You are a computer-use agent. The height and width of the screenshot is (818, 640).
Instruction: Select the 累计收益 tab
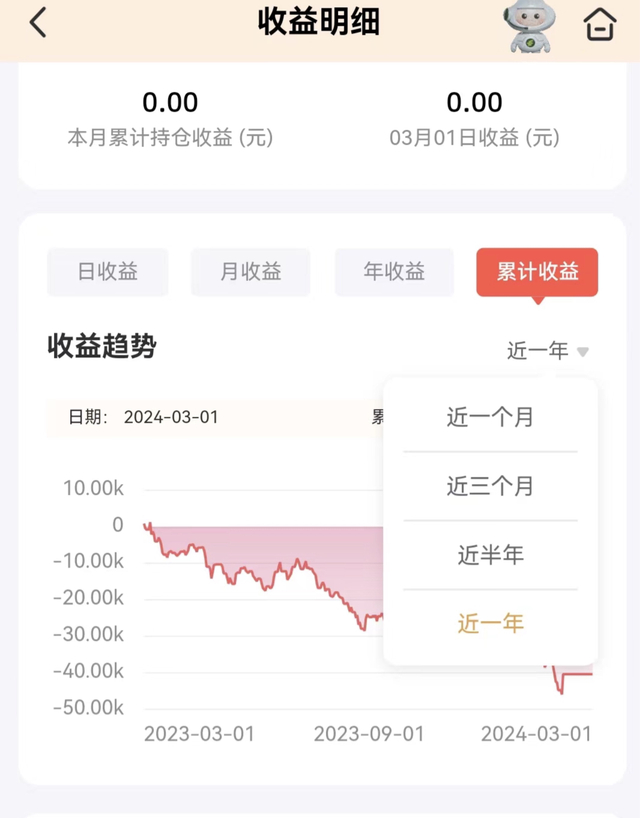tap(537, 271)
